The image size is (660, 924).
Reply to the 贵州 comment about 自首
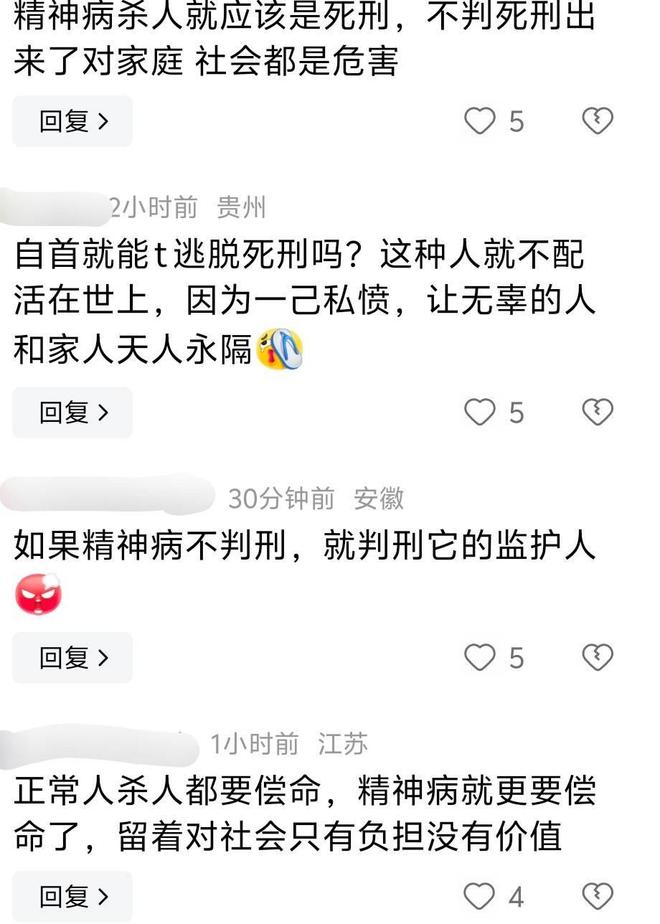pyautogui.click(x=72, y=412)
